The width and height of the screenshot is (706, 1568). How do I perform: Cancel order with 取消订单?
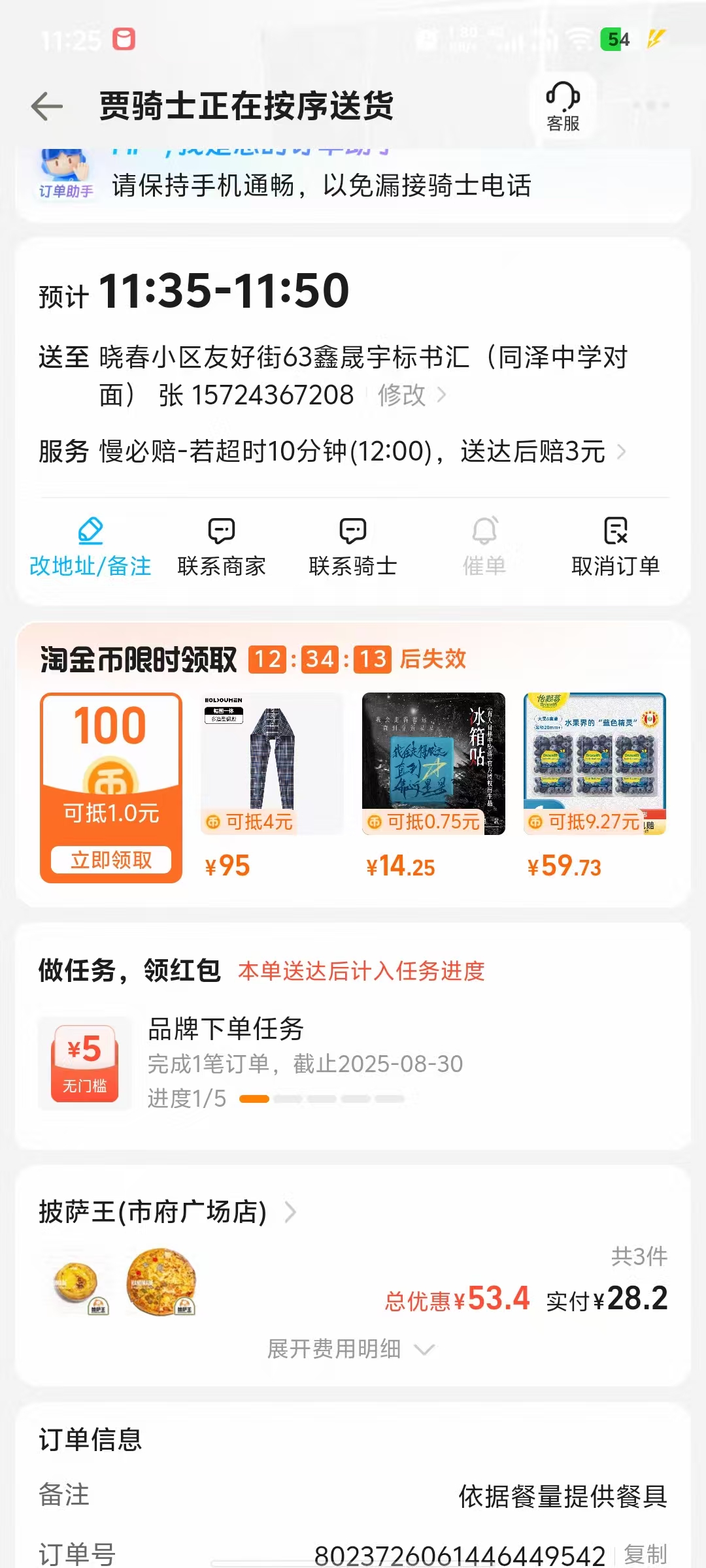click(x=615, y=547)
